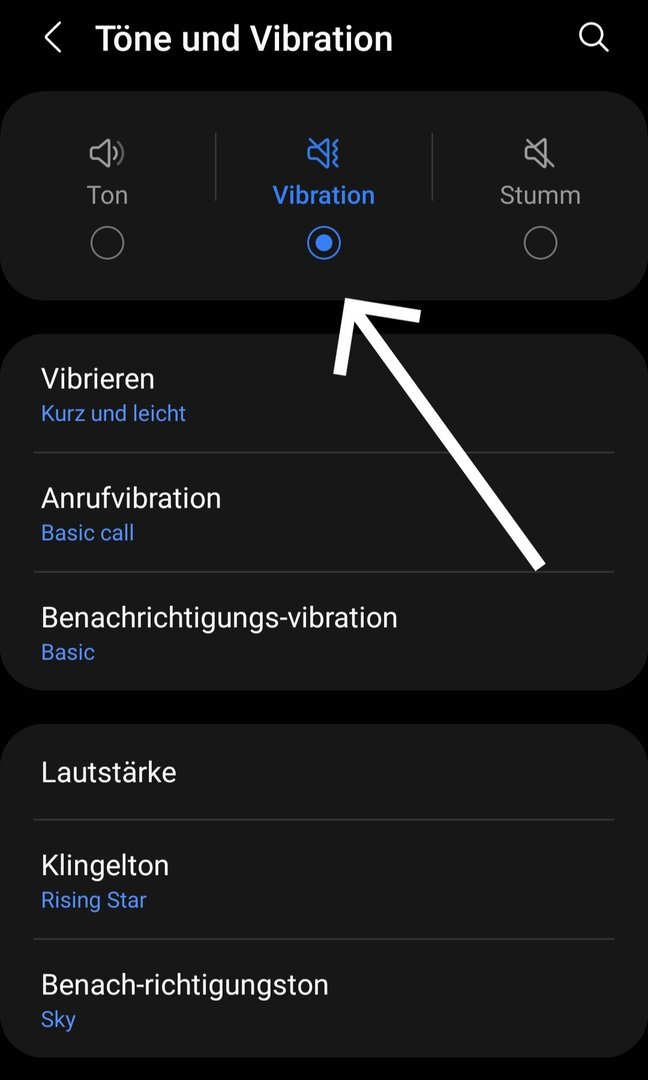The image size is (648, 1080).
Task: Choose the Vibration sound mode
Action: (323, 242)
